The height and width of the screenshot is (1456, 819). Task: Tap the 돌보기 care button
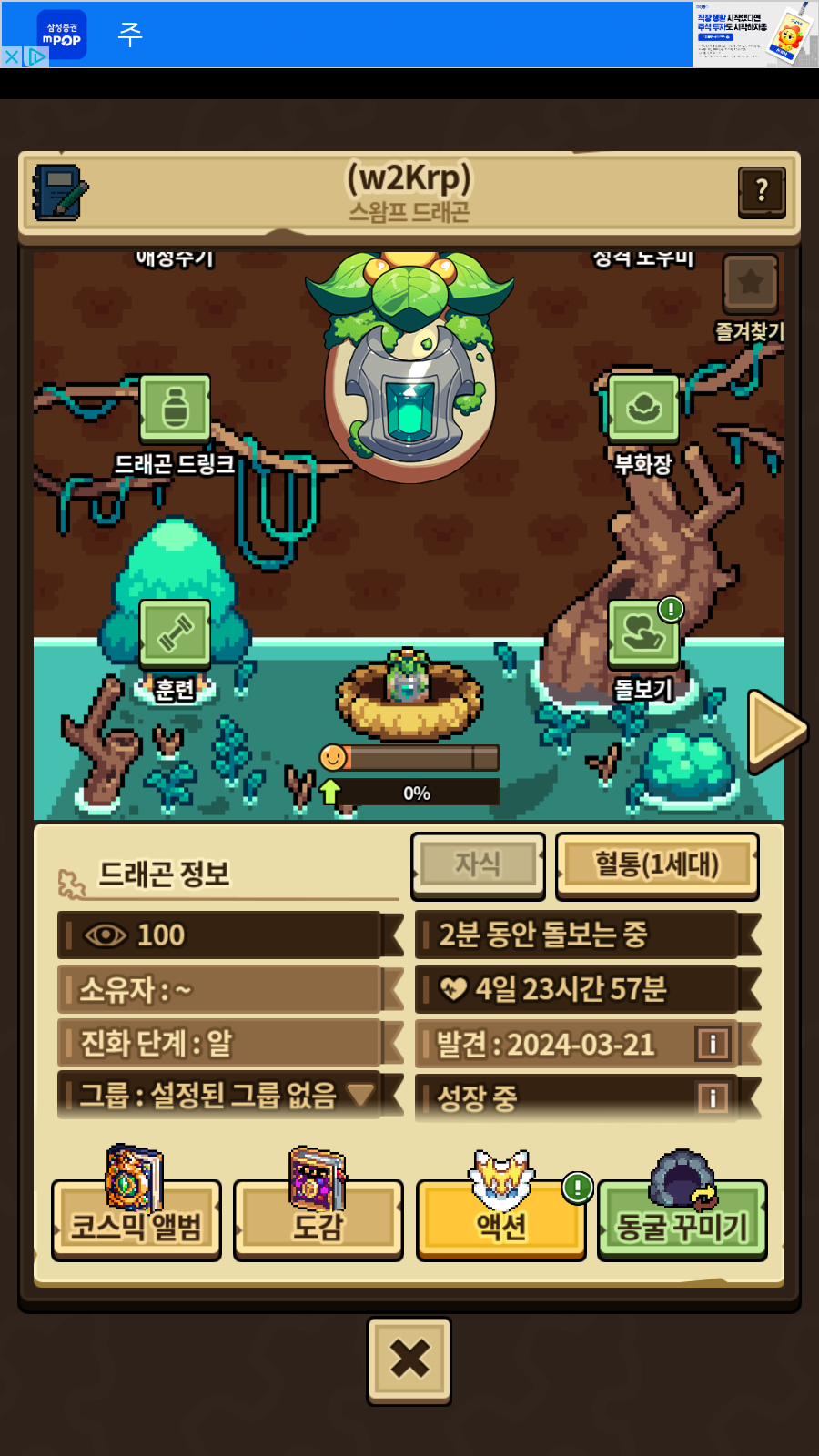tap(643, 633)
